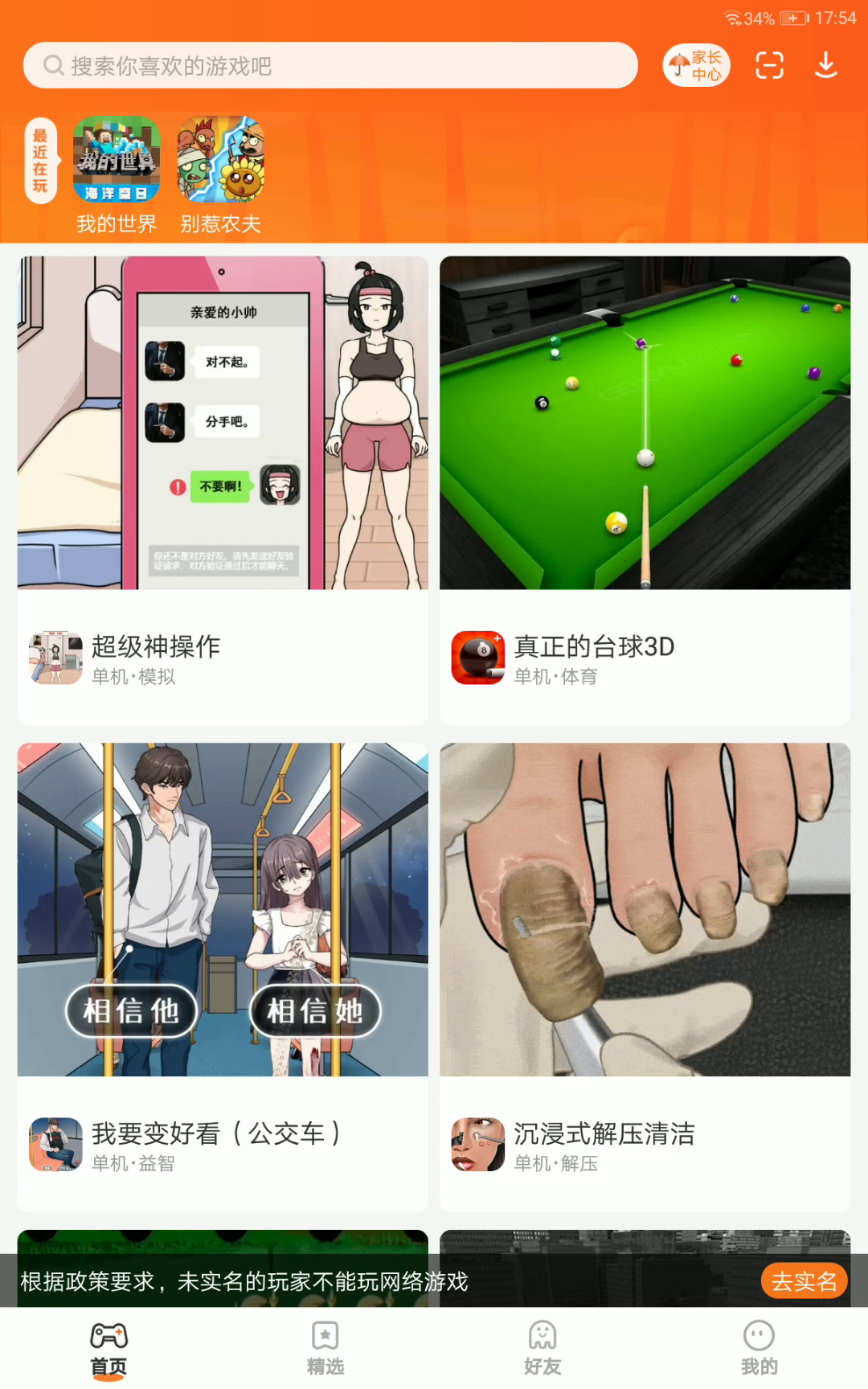868x1389 pixels.
Task: Open the 家长中心 parent center
Action: (x=696, y=65)
